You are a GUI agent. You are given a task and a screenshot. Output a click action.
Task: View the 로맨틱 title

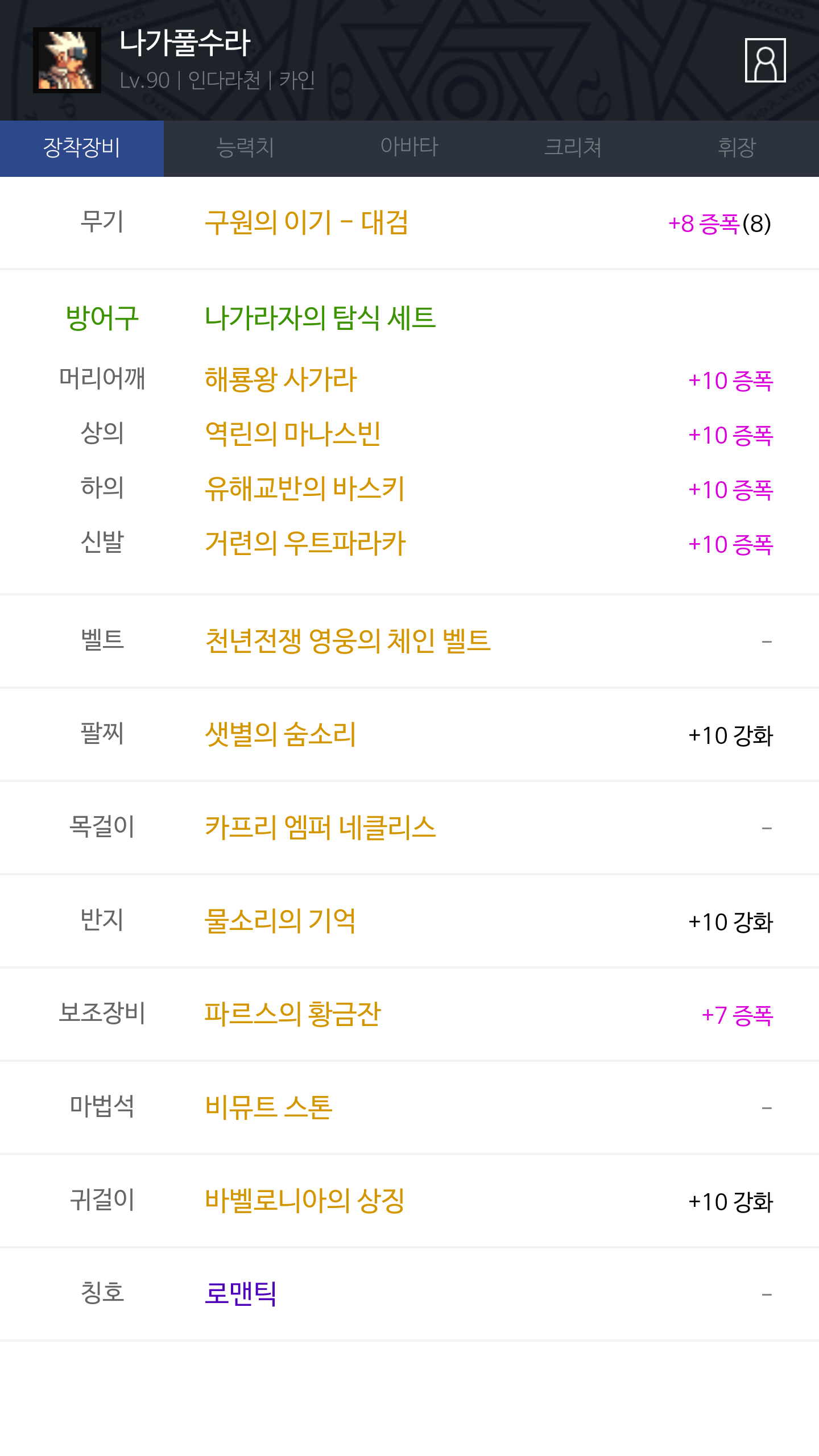[x=241, y=1294]
